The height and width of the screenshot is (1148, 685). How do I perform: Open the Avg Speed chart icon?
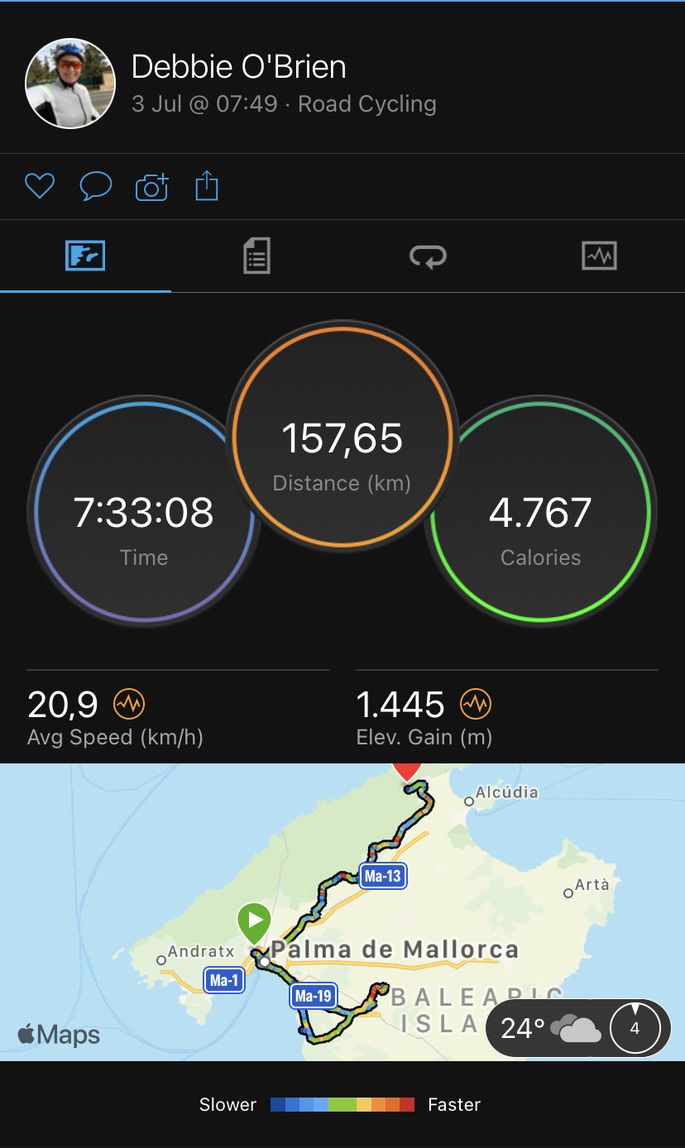coord(130,705)
